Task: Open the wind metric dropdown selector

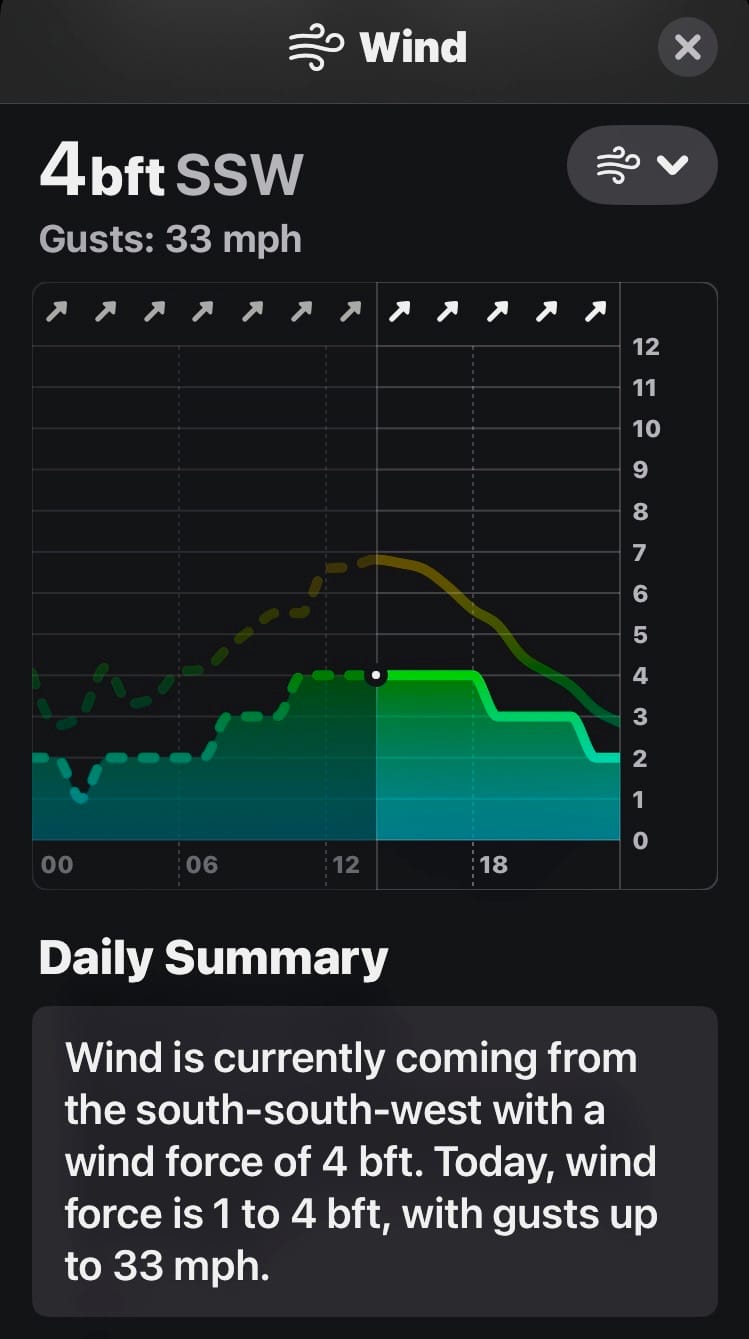Action: click(x=642, y=165)
